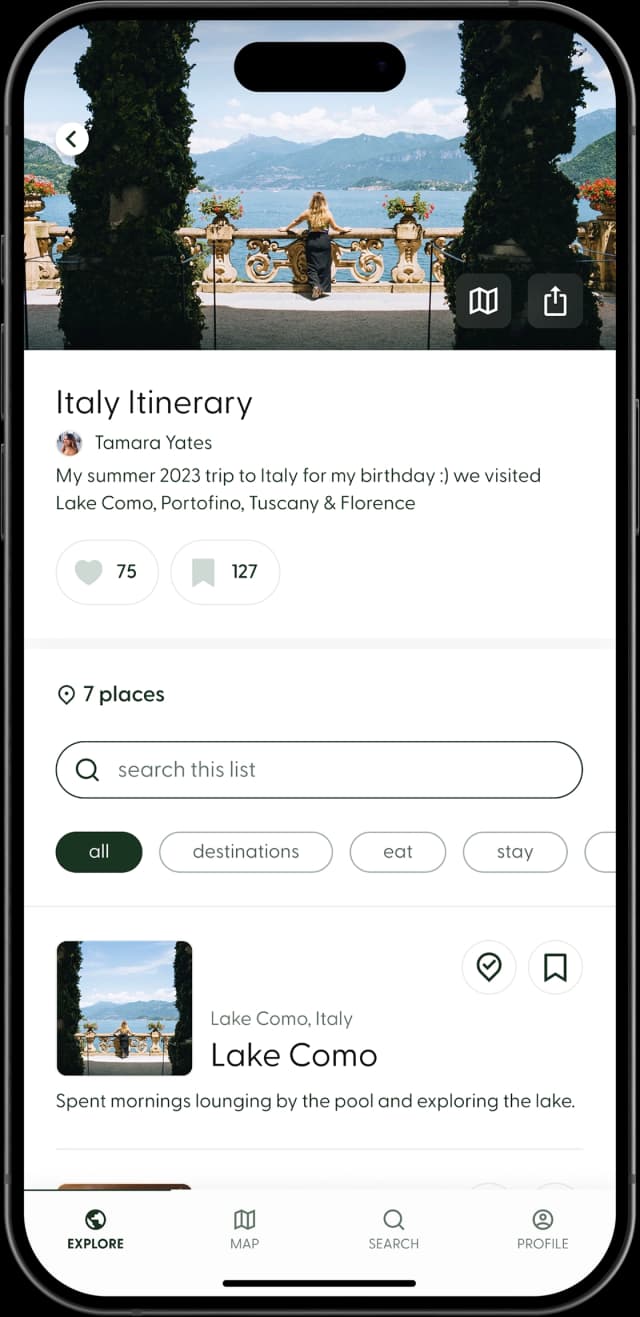Open the Lake Como photo card

point(124,1008)
